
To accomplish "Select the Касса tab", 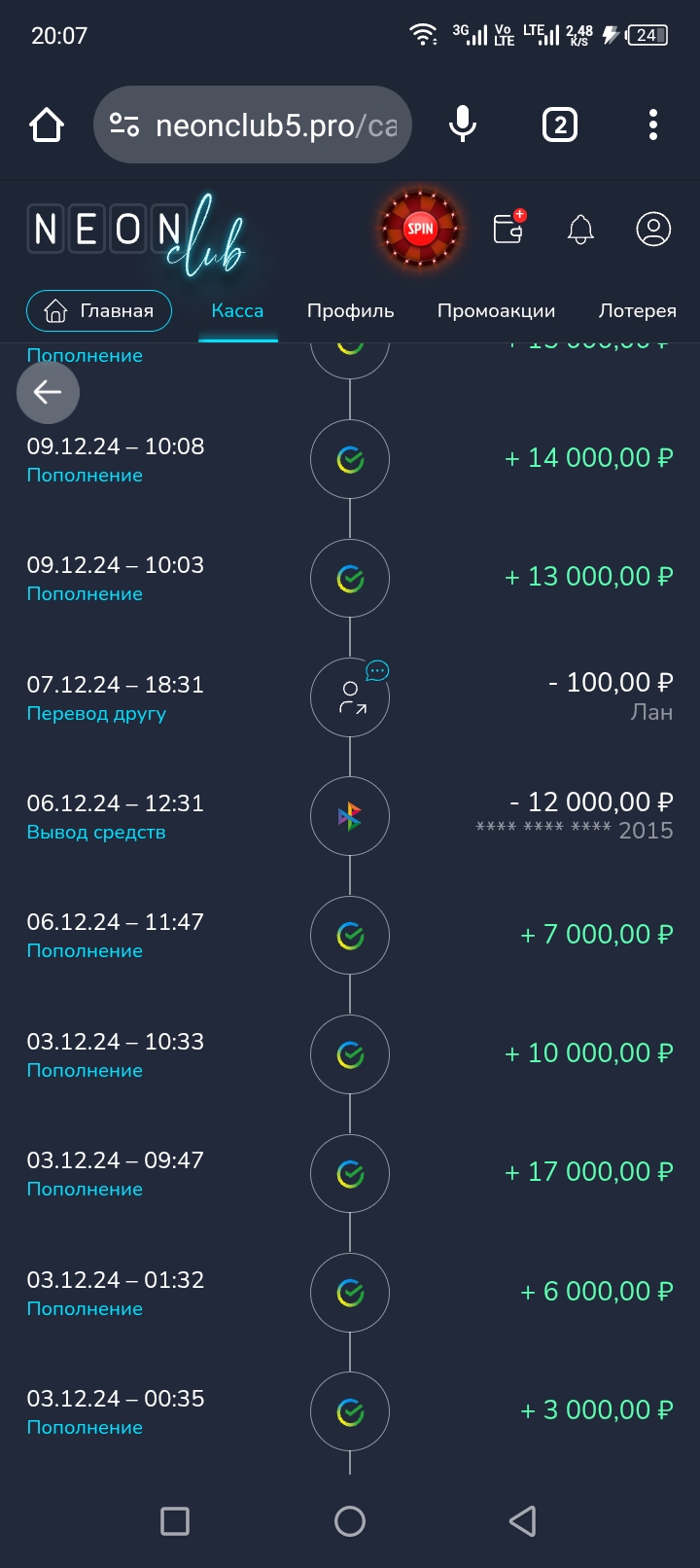I will click(237, 311).
